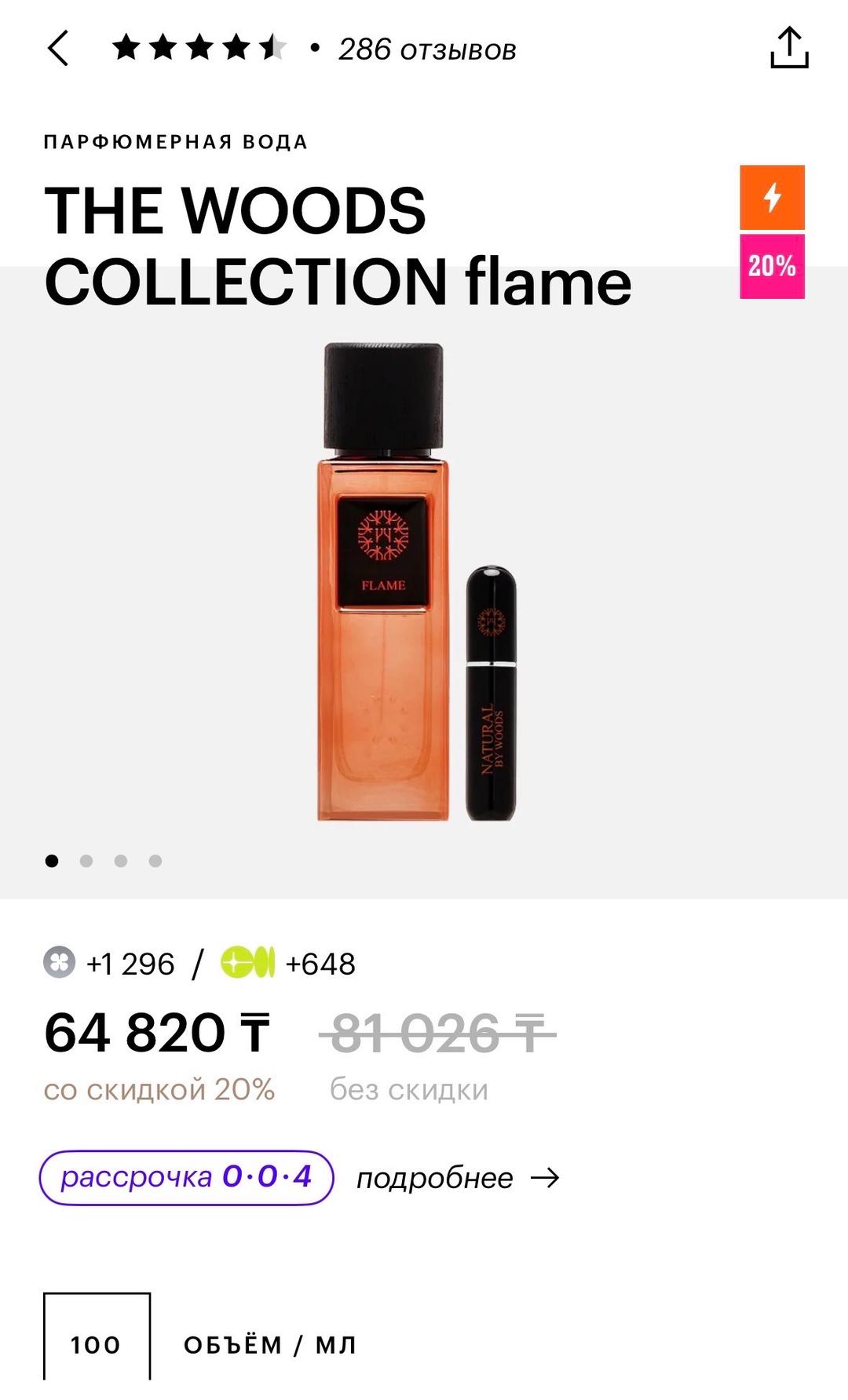Tap the рассрочка 0·0·4 installment chip
The width and height of the screenshot is (848, 1400).
tap(187, 1177)
